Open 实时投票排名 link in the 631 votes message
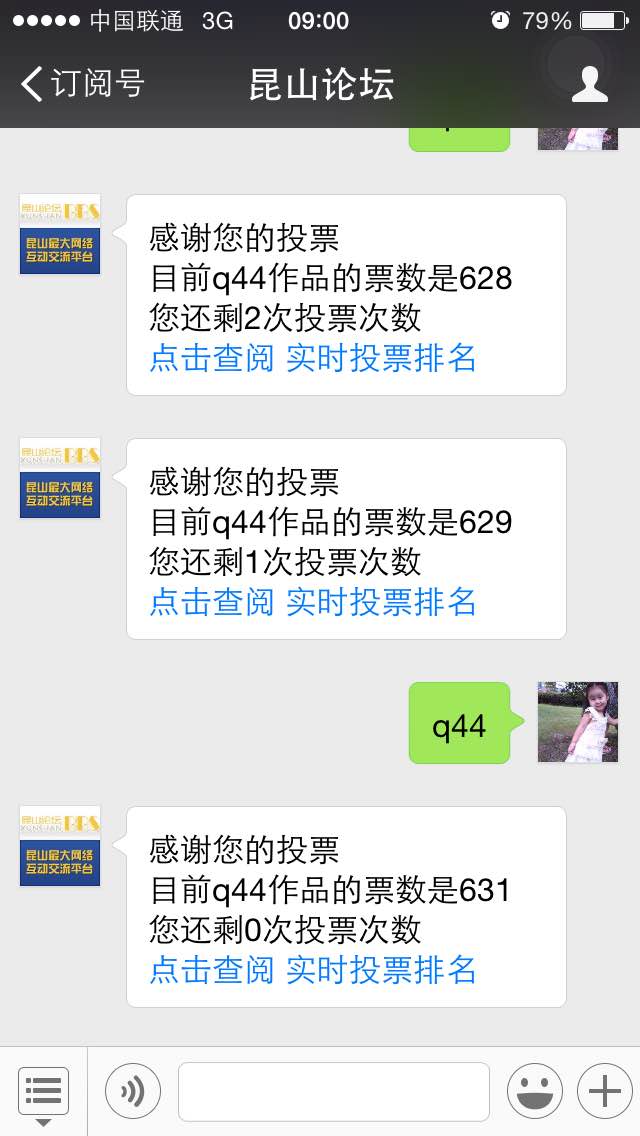 (381, 970)
